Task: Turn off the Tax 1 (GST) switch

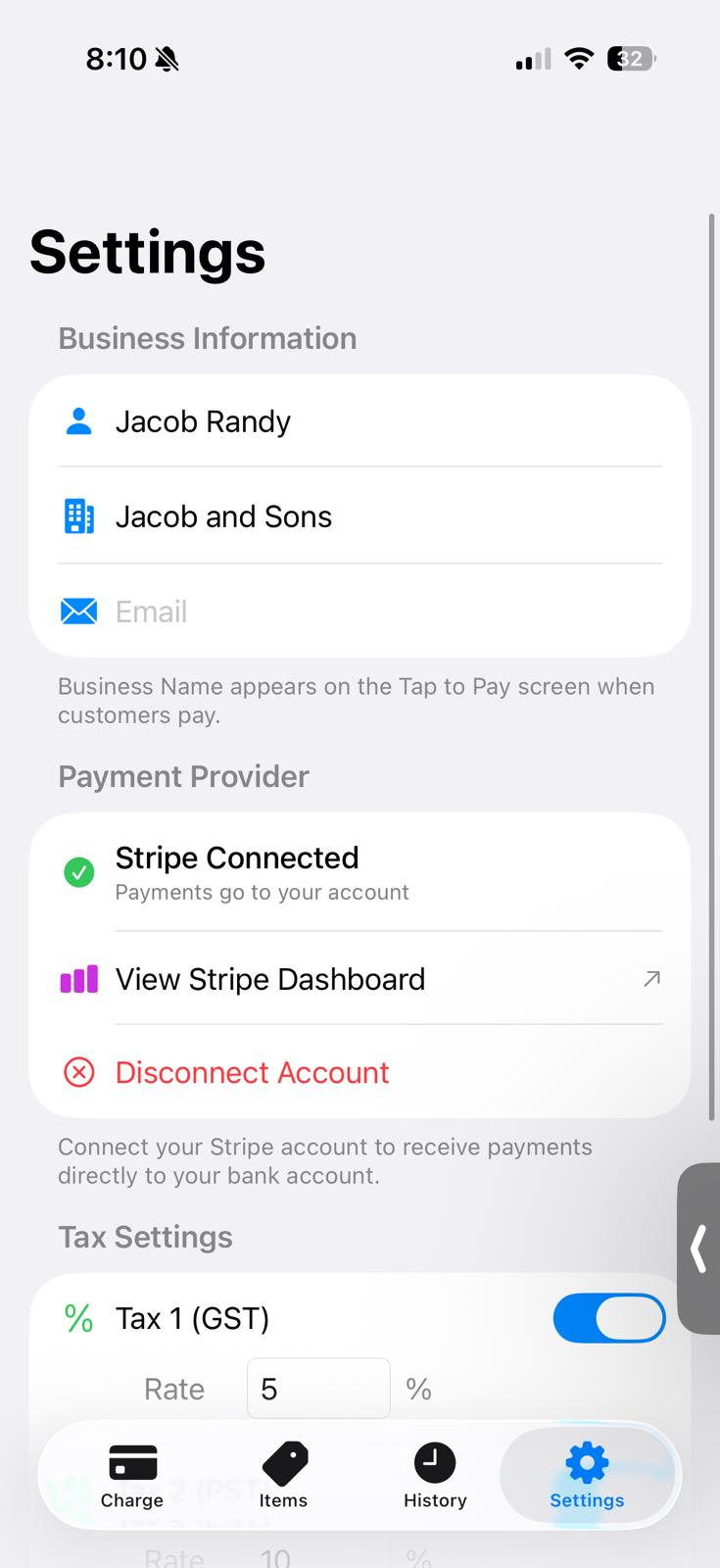Action: click(x=608, y=1318)
